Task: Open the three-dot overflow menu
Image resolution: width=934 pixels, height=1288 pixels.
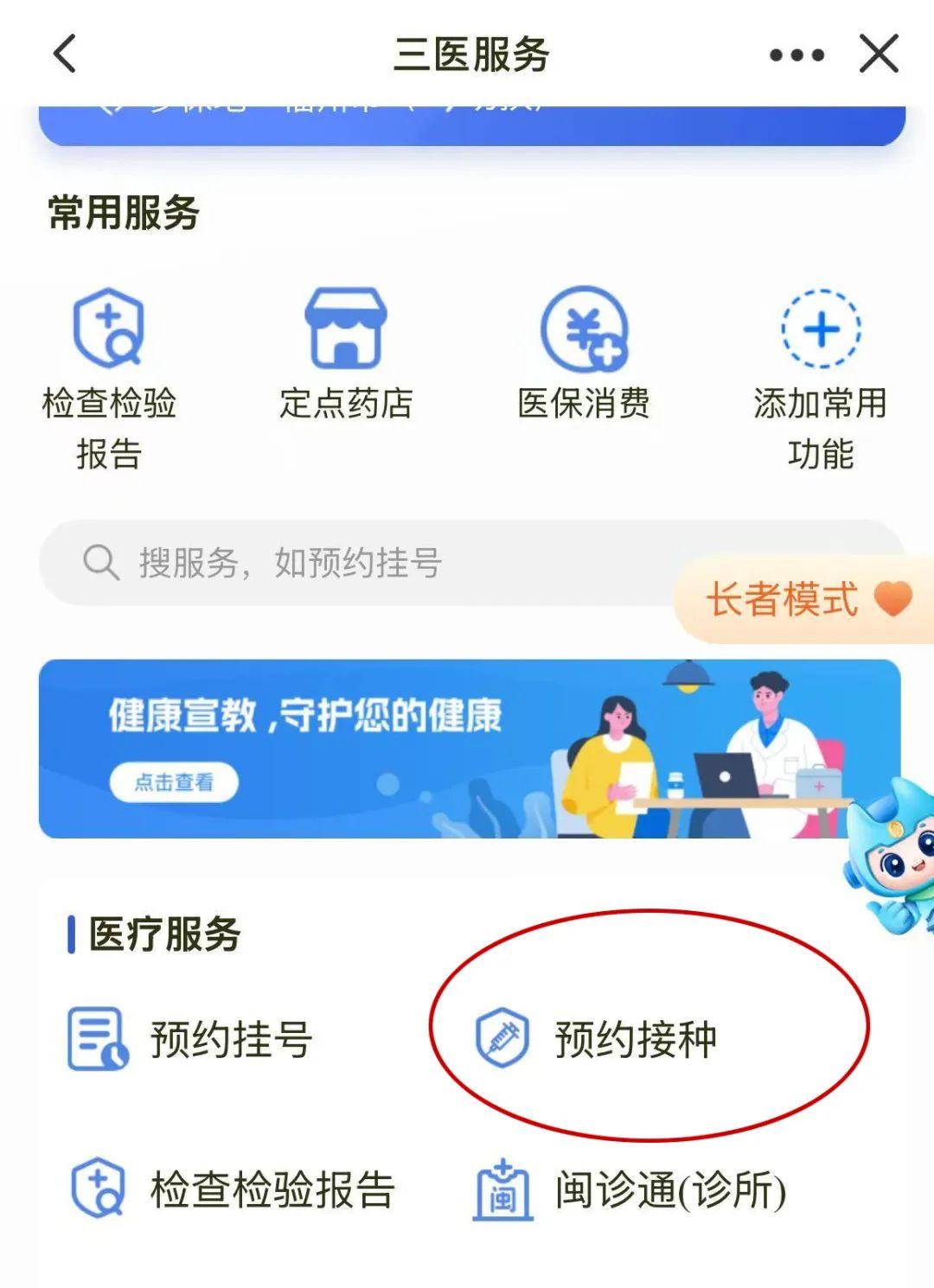Action: pyautogui.click(x=796, y=55)
